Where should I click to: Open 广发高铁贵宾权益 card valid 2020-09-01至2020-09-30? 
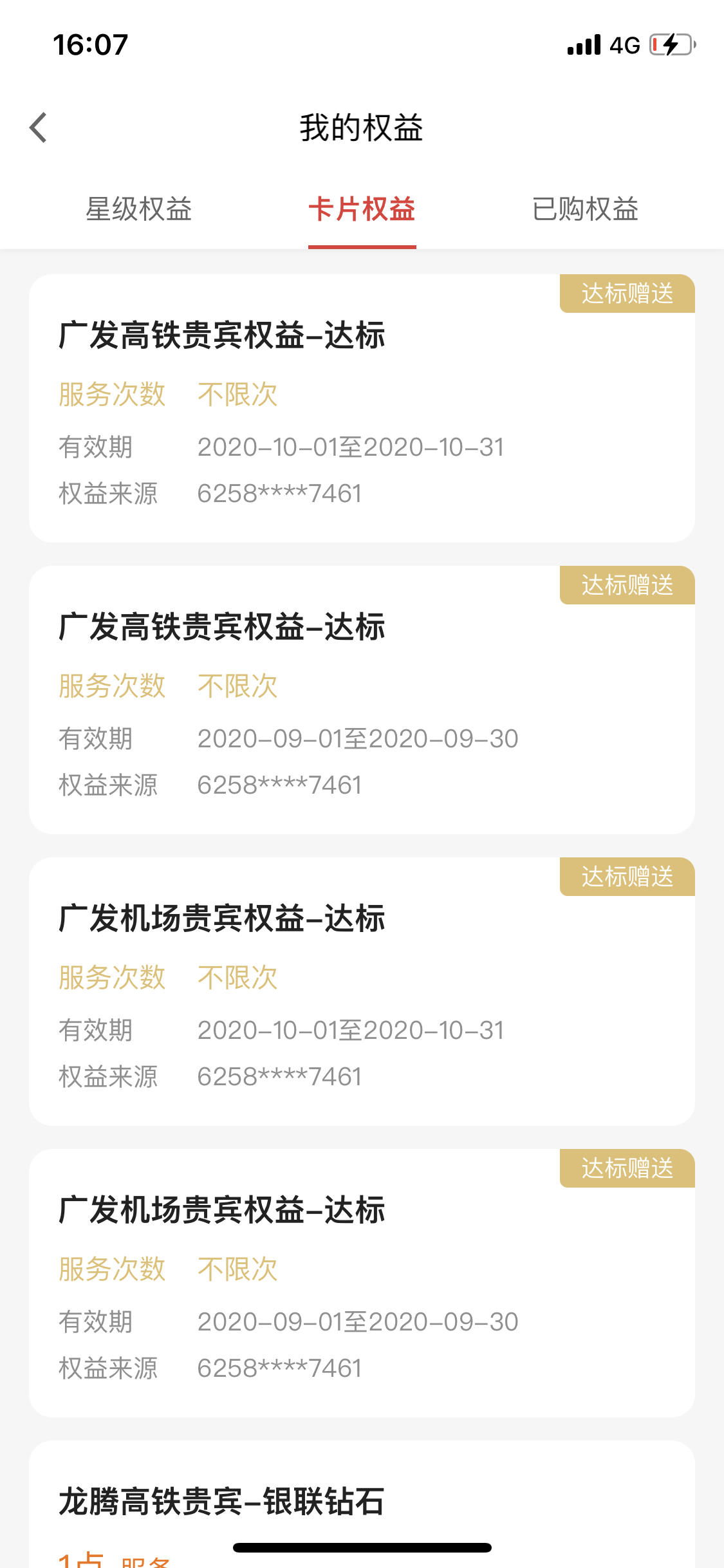(362, 700)
